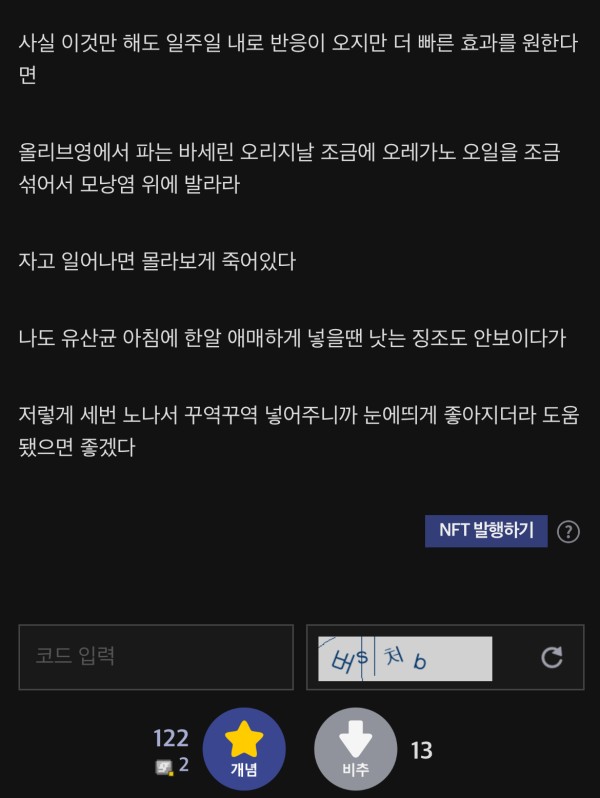The width and height of the screenshot is (600, 798).
Task: Recommend the post with 개념 star
Action: tap(244, 749)
